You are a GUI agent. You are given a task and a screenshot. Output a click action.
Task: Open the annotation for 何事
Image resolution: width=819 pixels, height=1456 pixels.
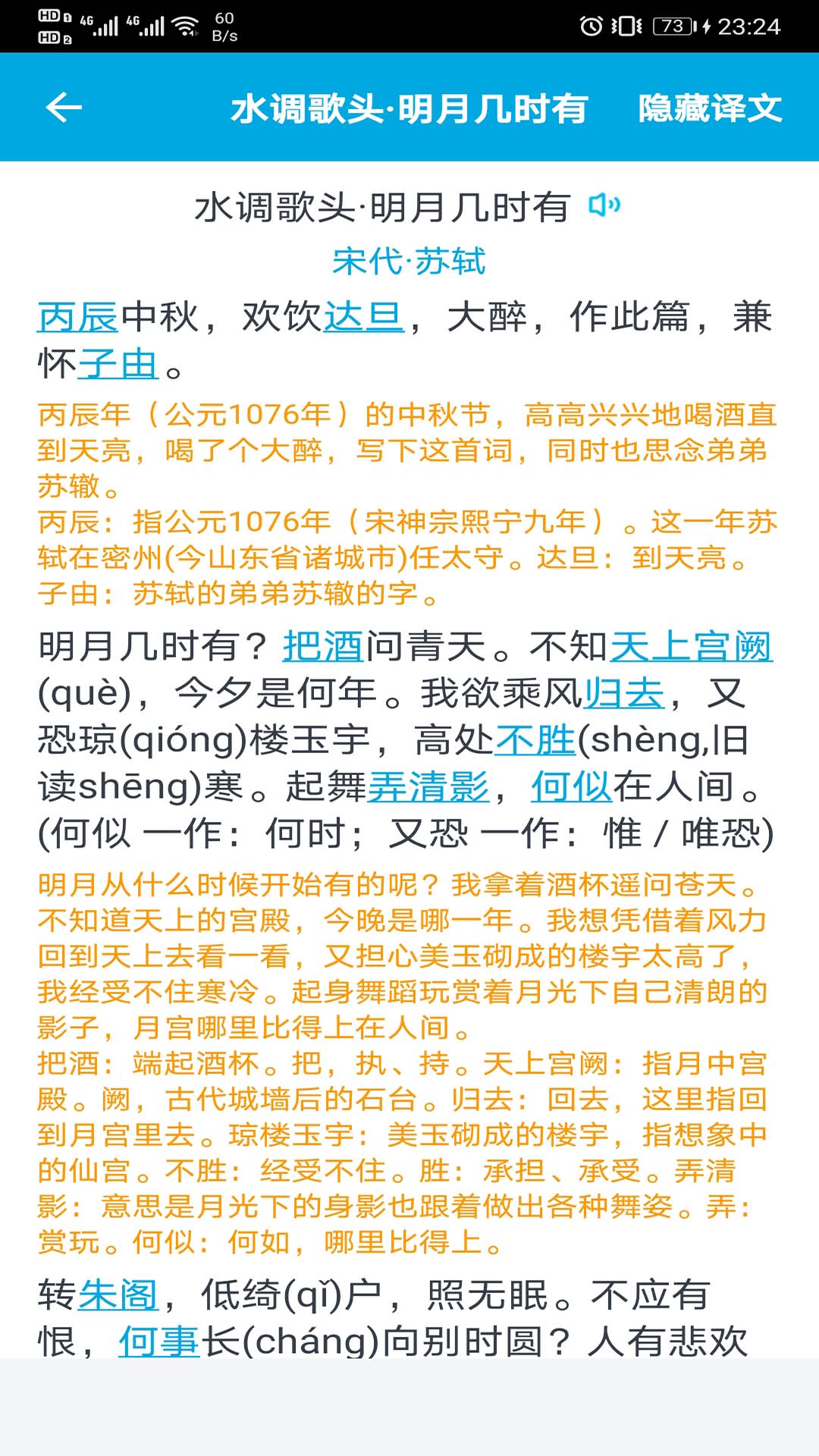(x=159, y=1341)
